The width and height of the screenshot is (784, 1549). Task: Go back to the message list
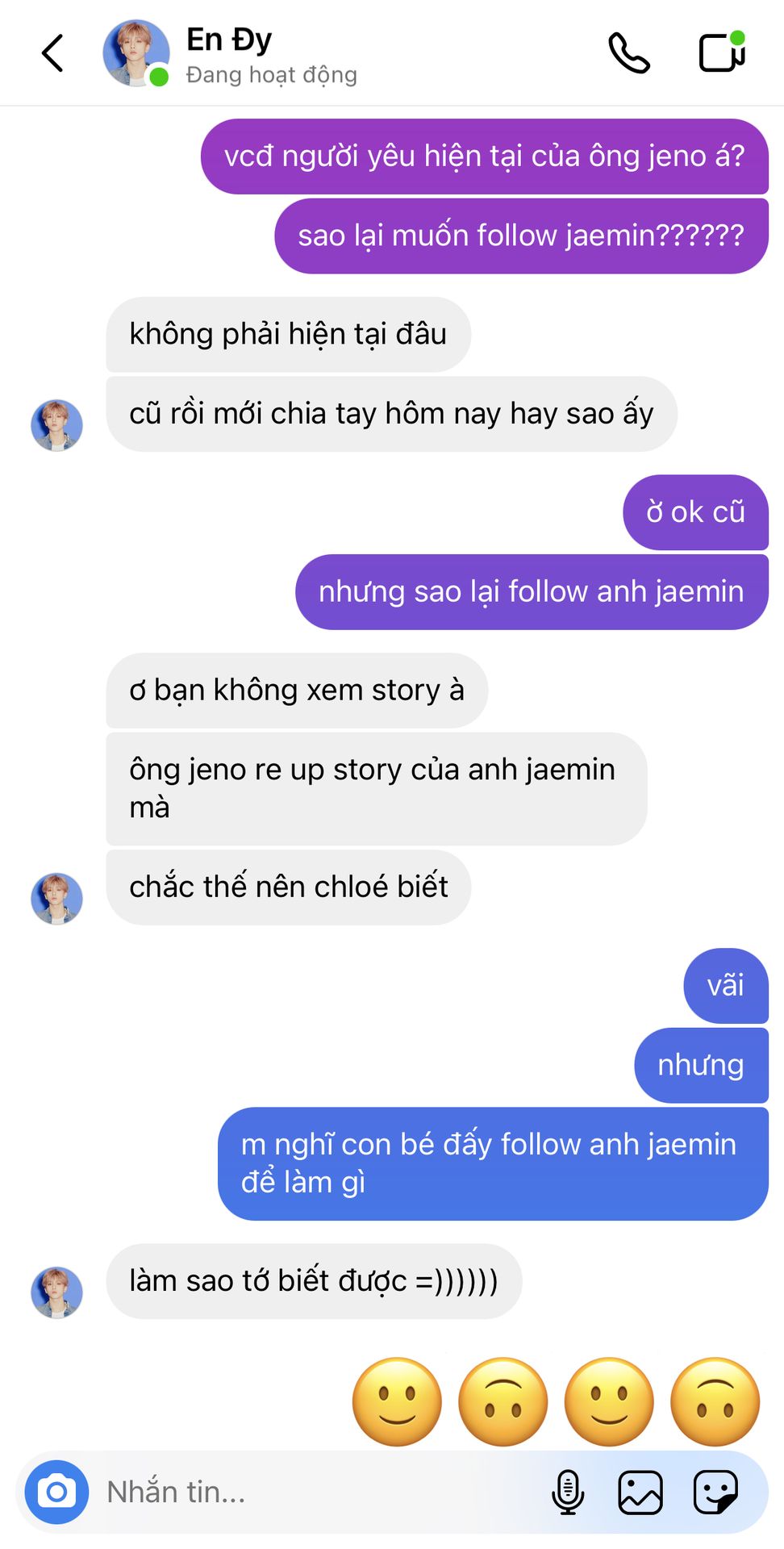(52, 53)
